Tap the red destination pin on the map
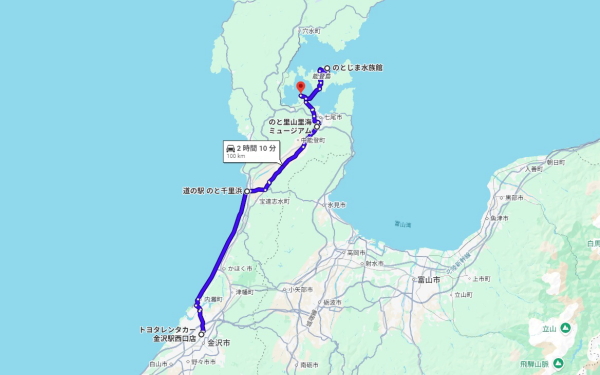 point(301,87)
